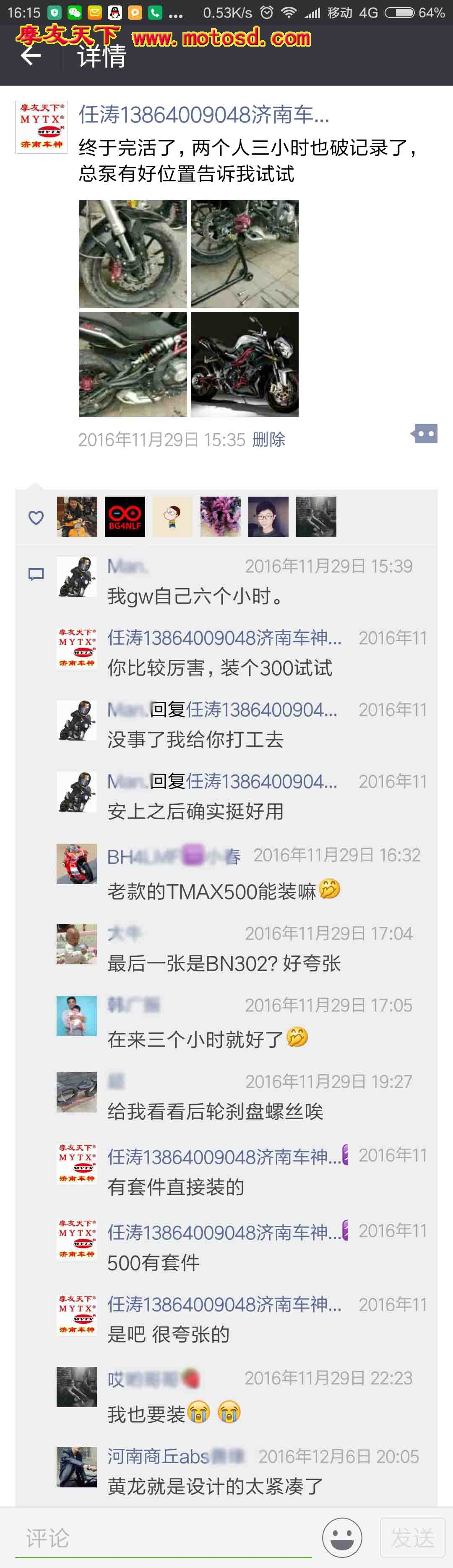
Task: Open the first photo showing the front wheel
Action: click(133, 254)
